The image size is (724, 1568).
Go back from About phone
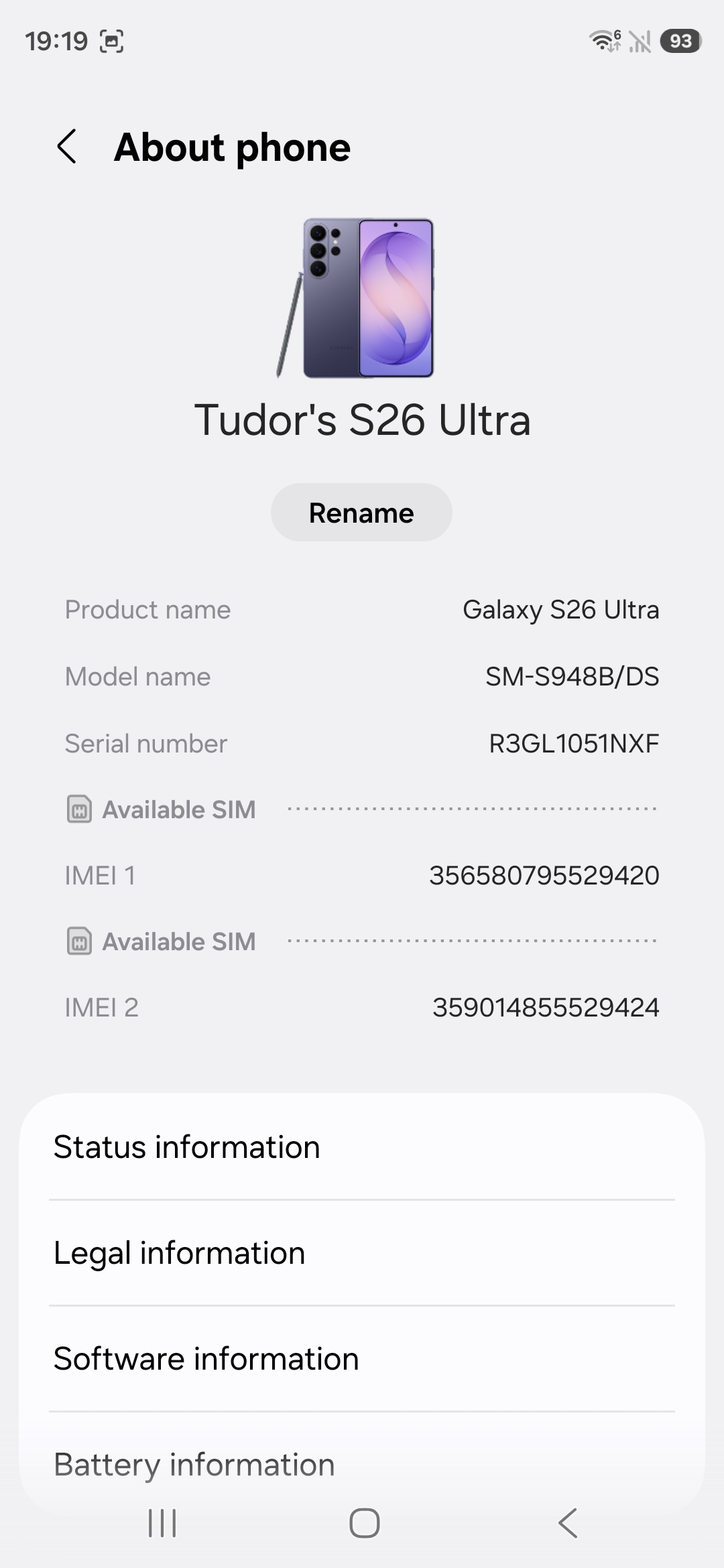coord(67,147)
